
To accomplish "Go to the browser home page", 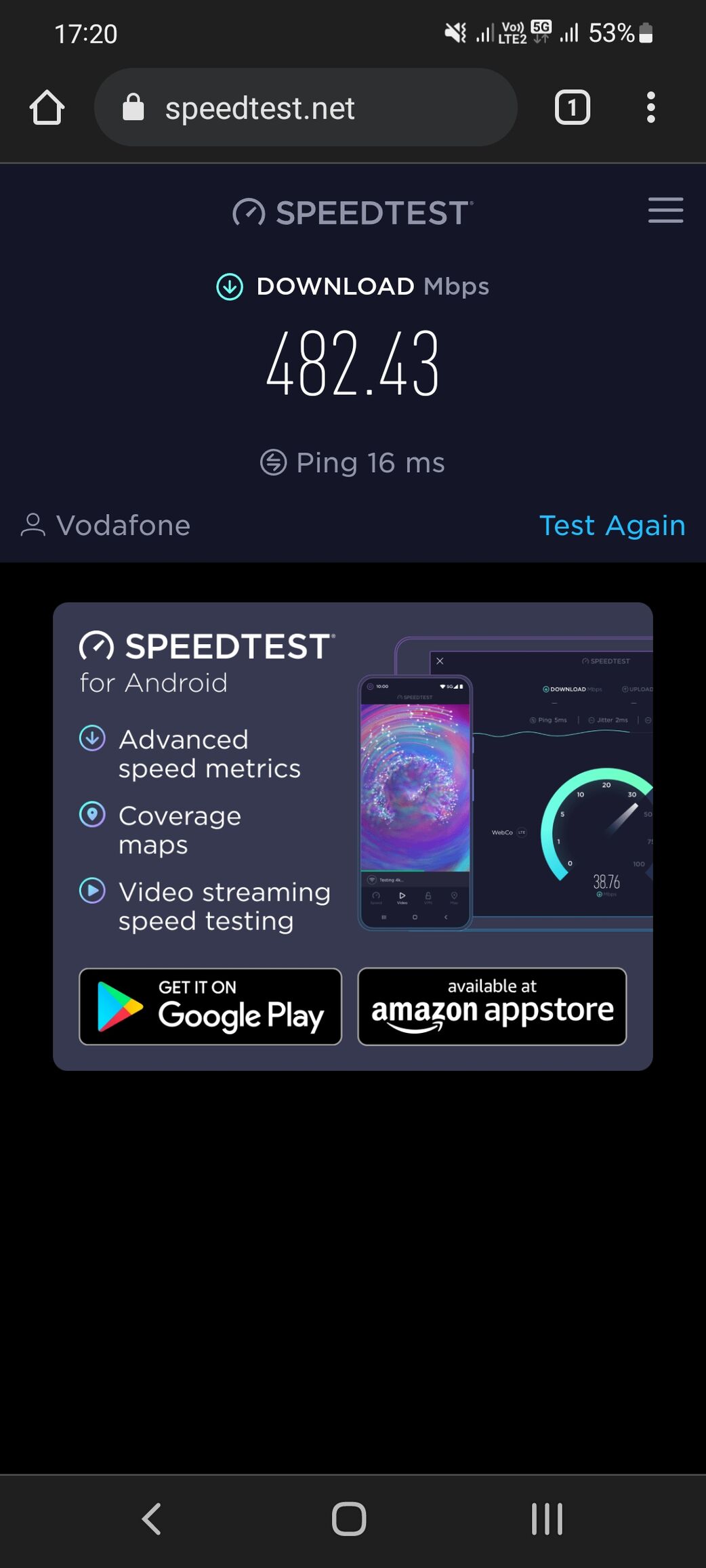I will 47,108.
